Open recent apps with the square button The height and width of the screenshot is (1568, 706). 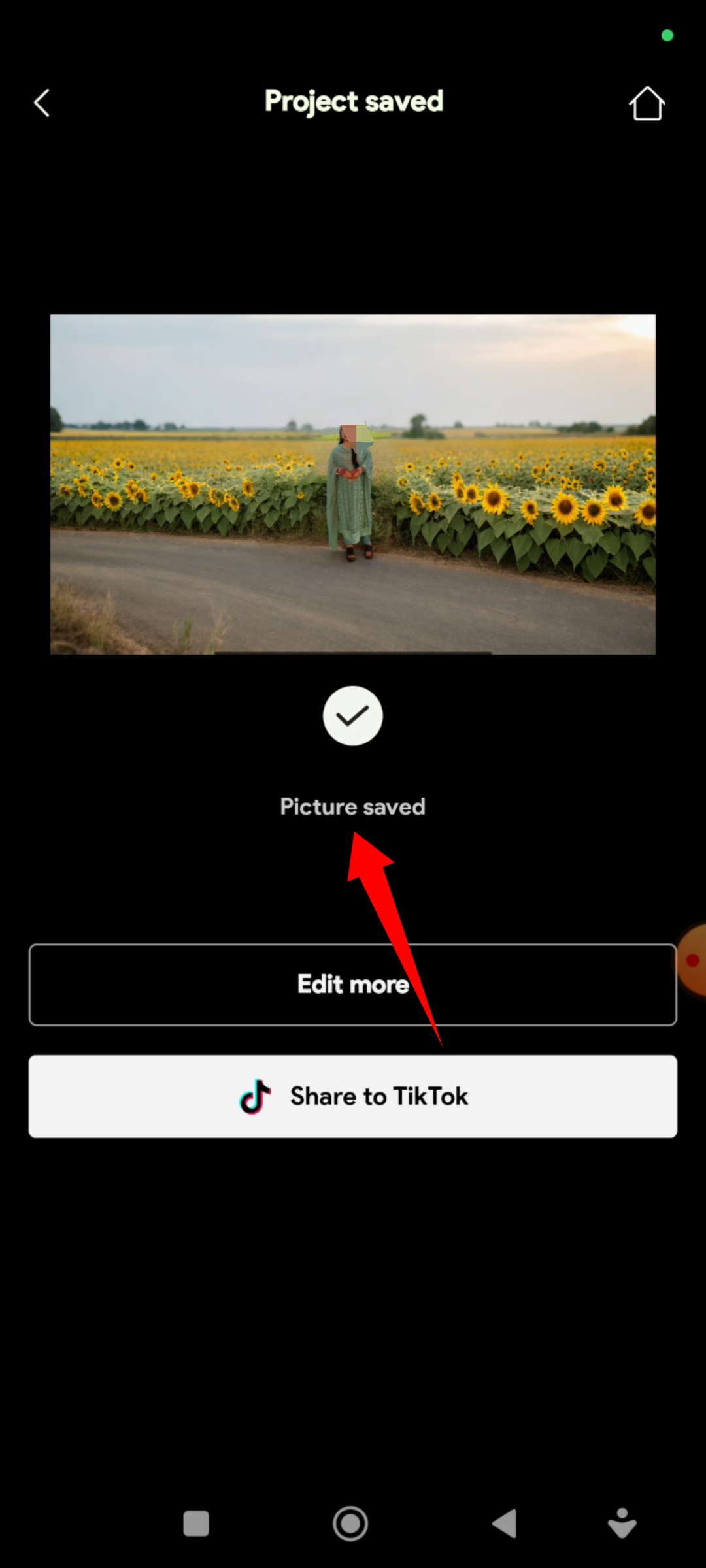pos(196,1524)
